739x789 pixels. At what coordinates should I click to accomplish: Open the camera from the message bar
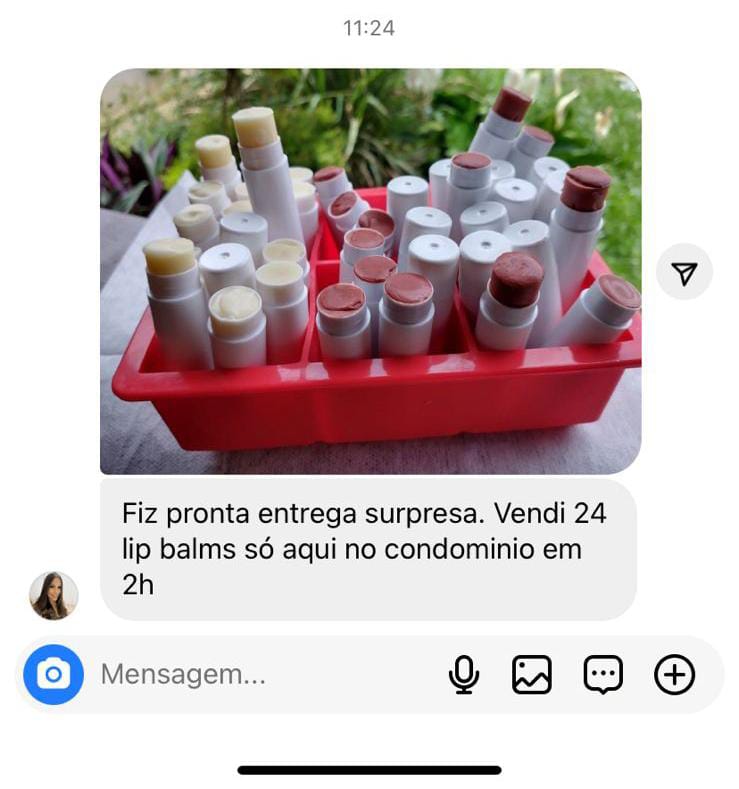(x=55, y=675)
